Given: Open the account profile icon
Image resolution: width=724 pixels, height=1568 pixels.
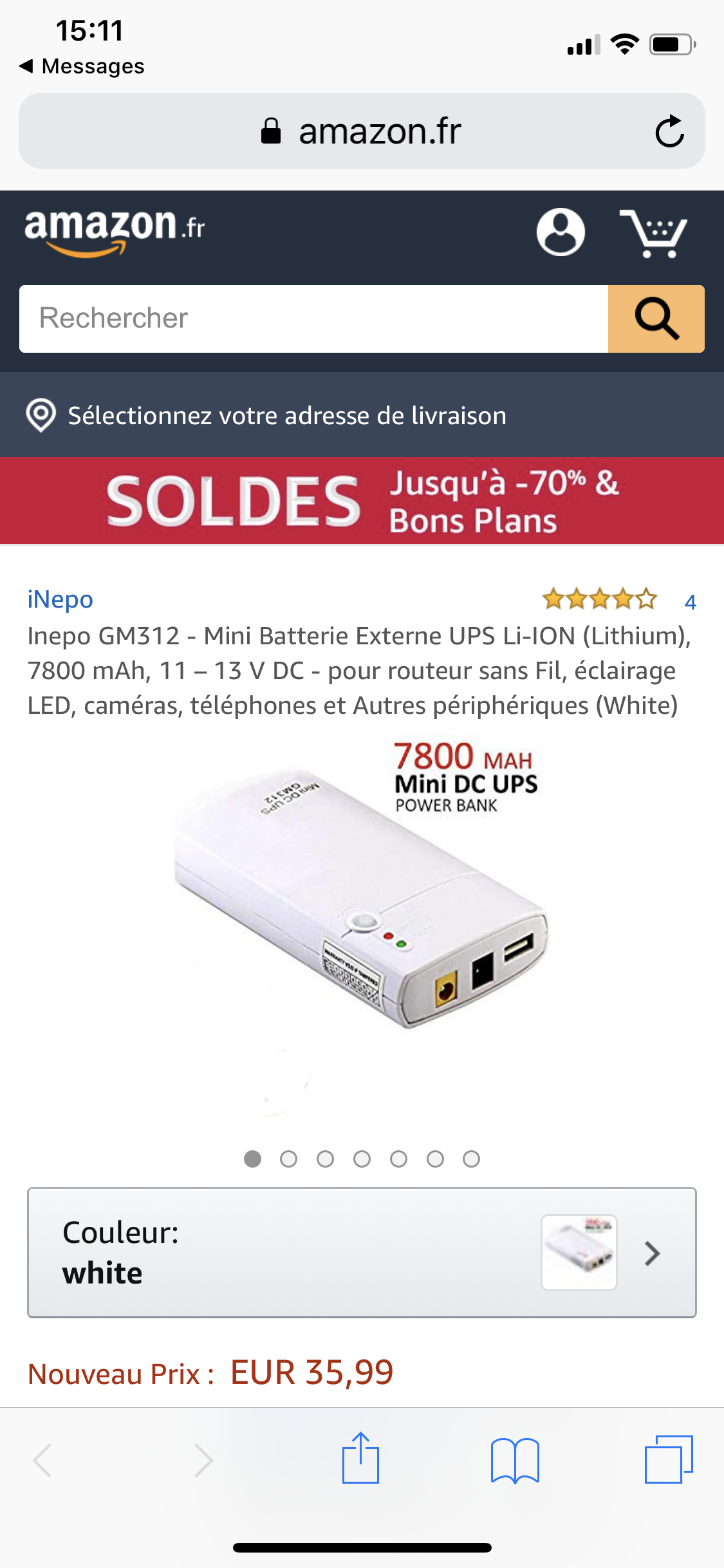Looking at the screenshot, I should pyautogui.click(x=561, y=232).
